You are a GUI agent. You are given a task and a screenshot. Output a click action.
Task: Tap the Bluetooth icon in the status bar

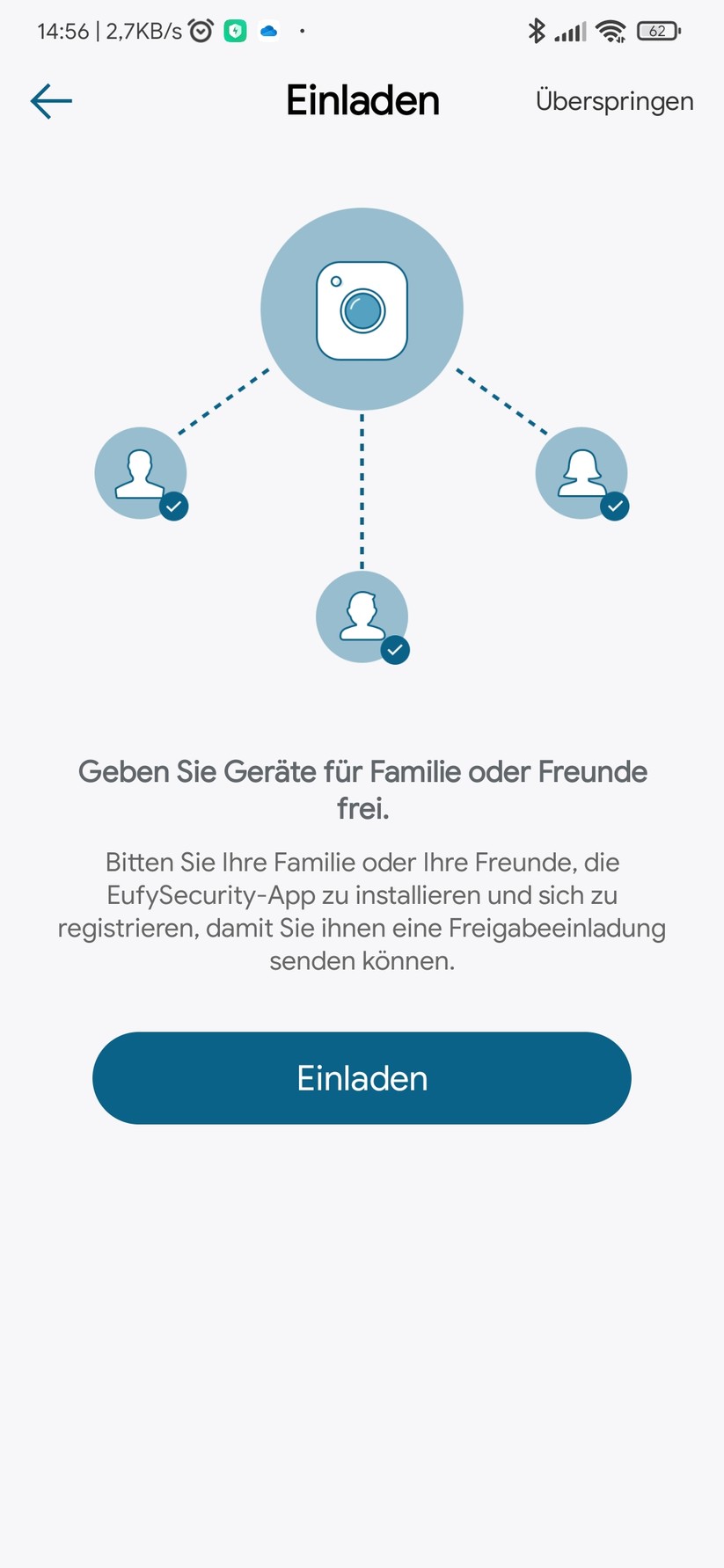pos(538,30)
